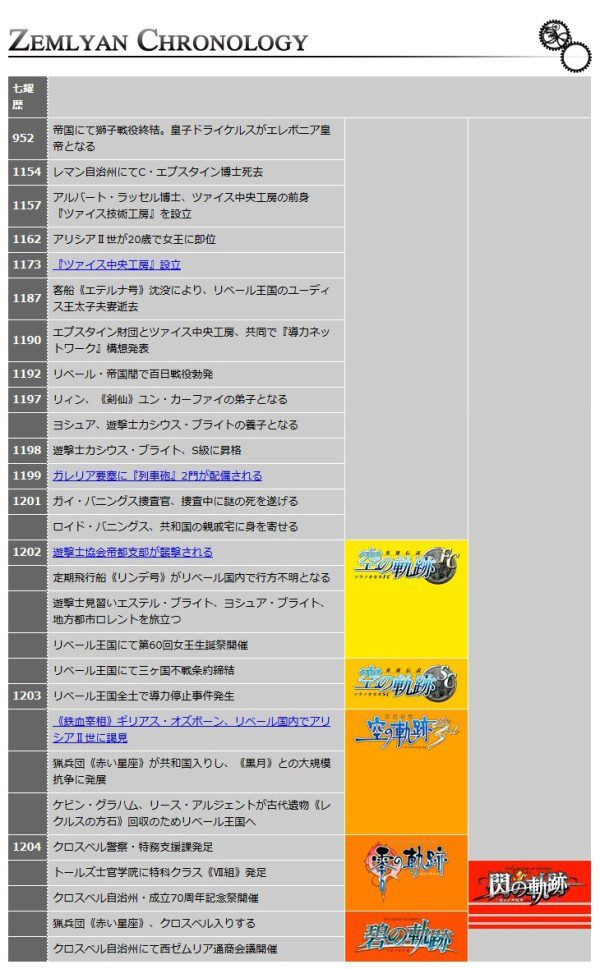Open the 『ツァイス中央工房』設立 link
The width and height of the screenshot is (600, 969).
(117, 265)
